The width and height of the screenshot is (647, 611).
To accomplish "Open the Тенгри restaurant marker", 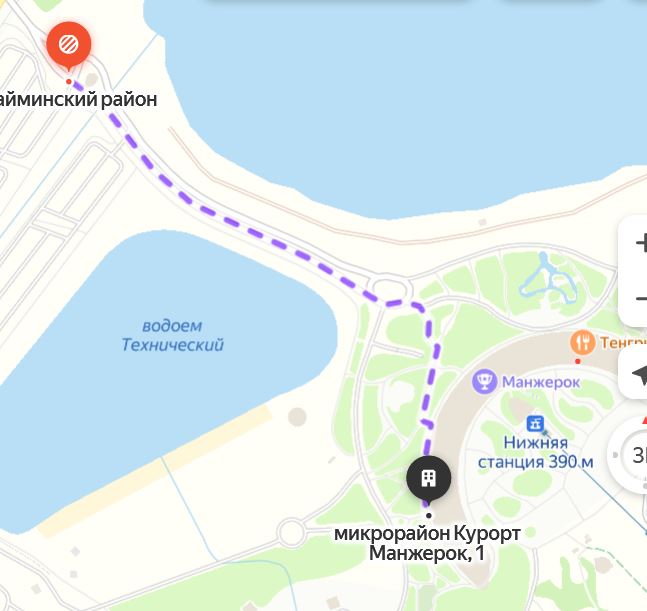I will [582, 343].
